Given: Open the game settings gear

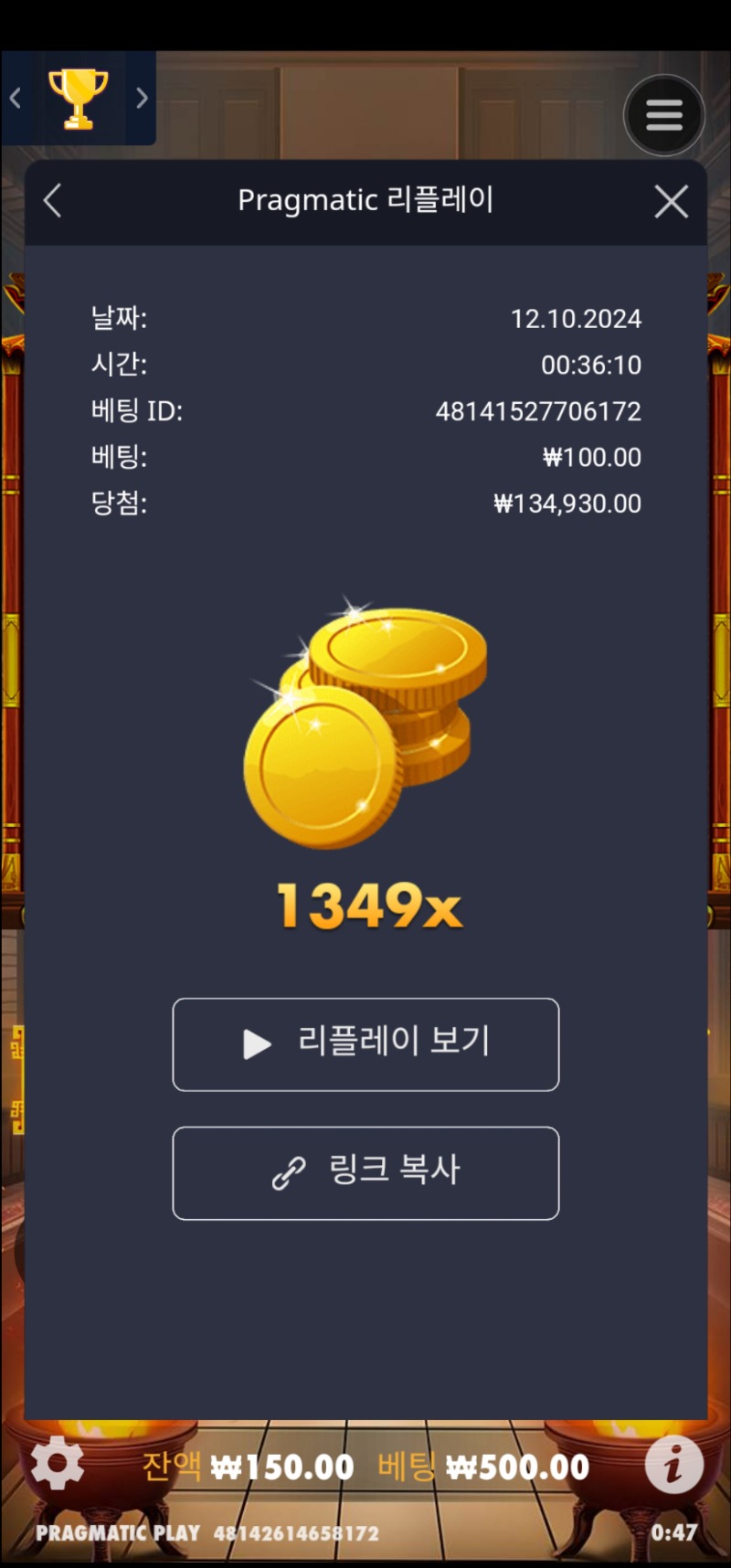Looking at the screenshot, I should pos(58,1463).
